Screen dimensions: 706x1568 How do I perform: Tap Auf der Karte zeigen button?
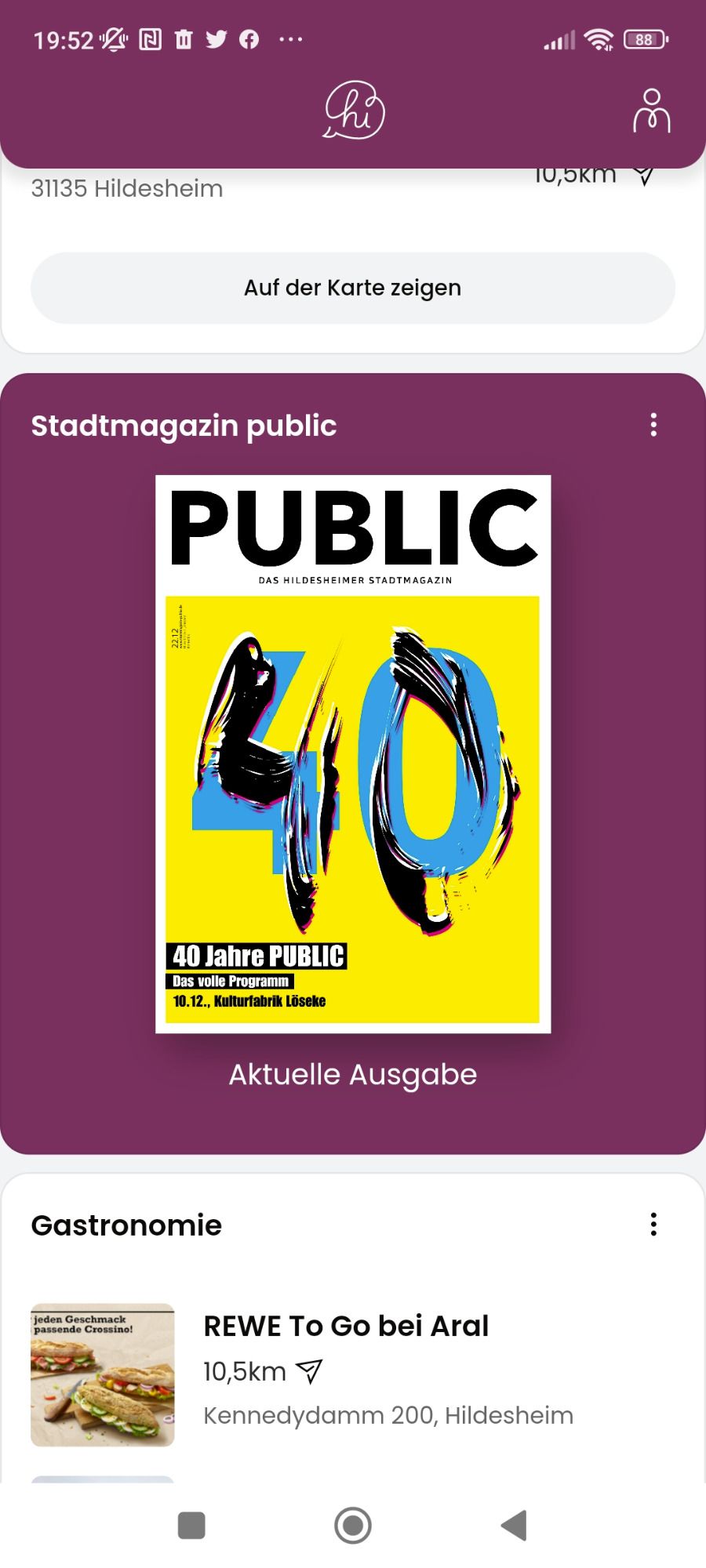pos(353,288)
